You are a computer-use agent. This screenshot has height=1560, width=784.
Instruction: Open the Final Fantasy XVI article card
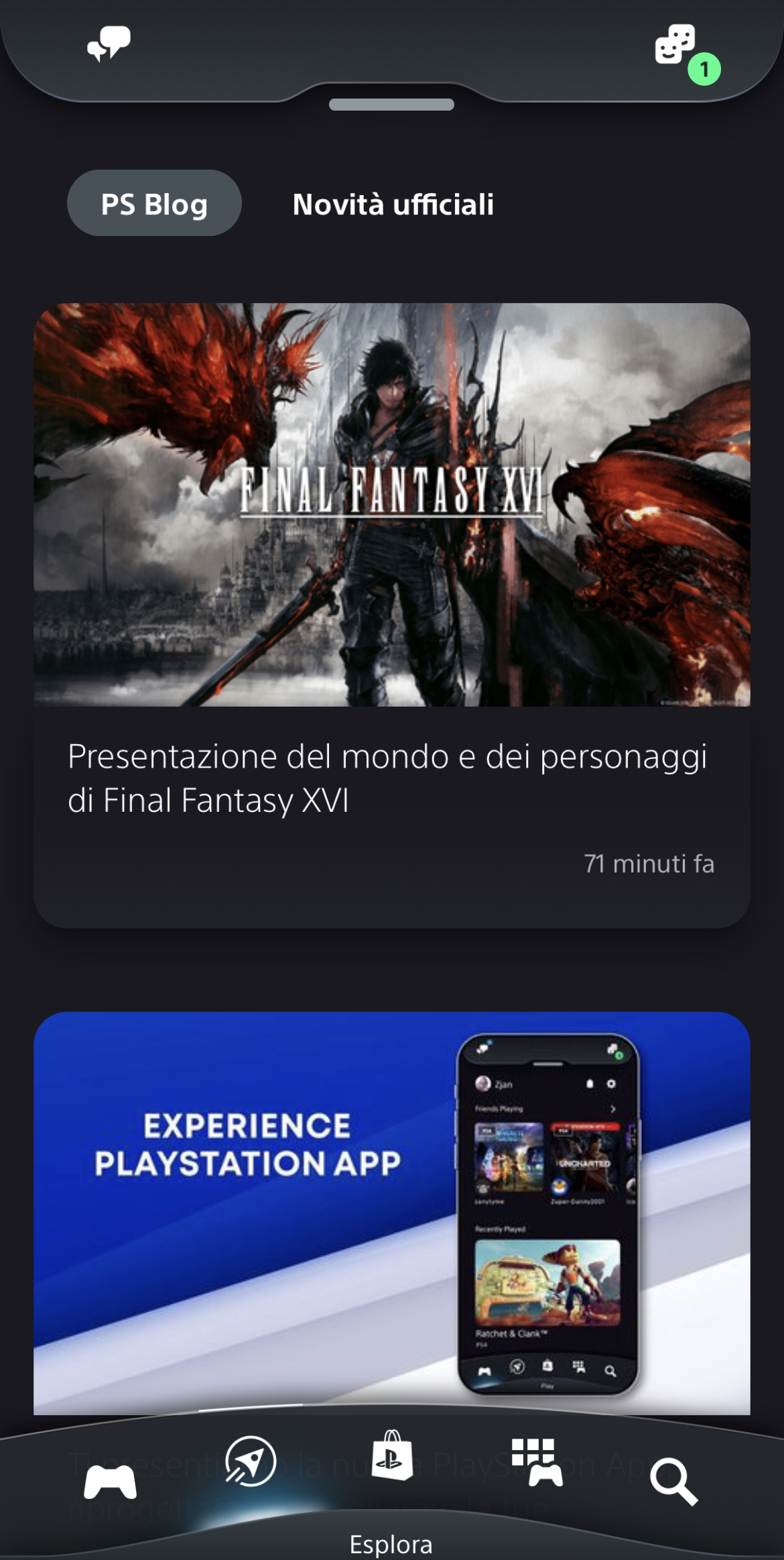click(x=391, y=614)
